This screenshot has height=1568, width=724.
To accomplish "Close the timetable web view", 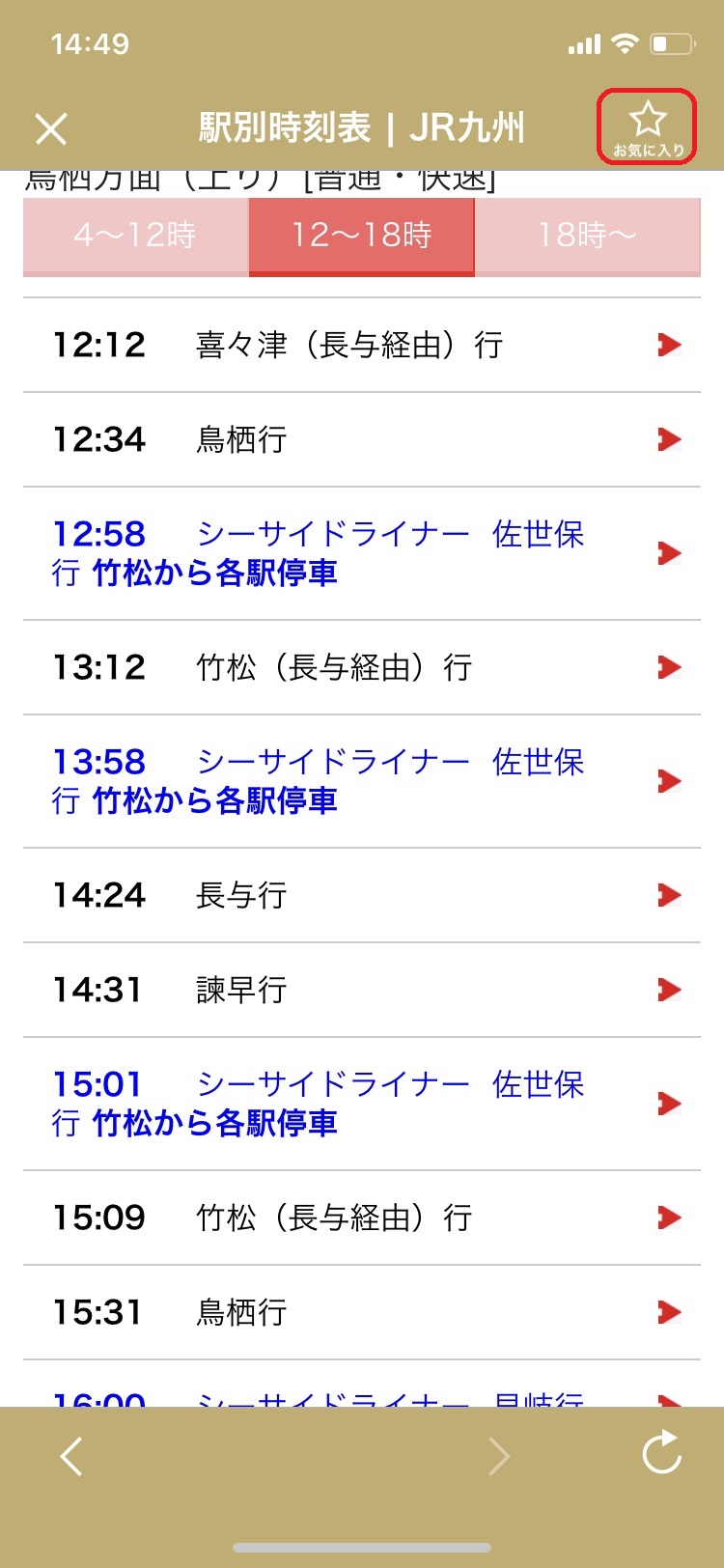I will (51, 128).
